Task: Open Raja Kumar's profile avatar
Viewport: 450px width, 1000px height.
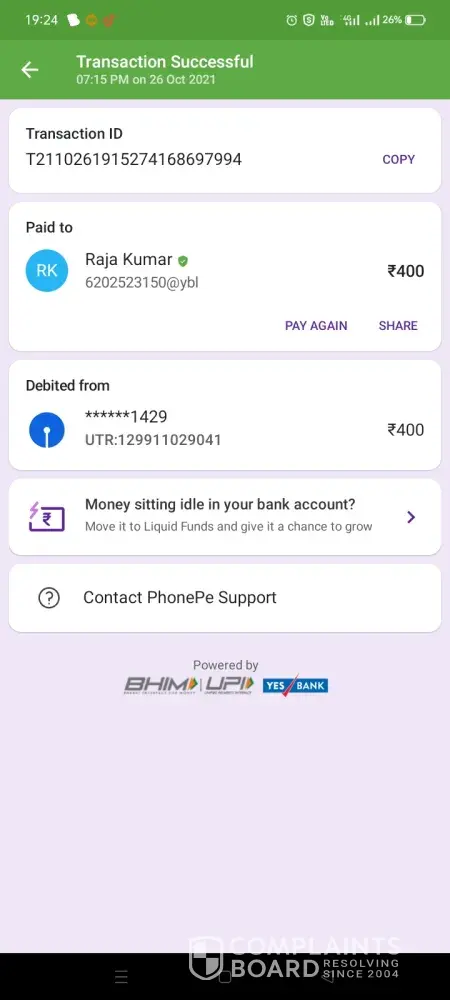Action: 47,270
